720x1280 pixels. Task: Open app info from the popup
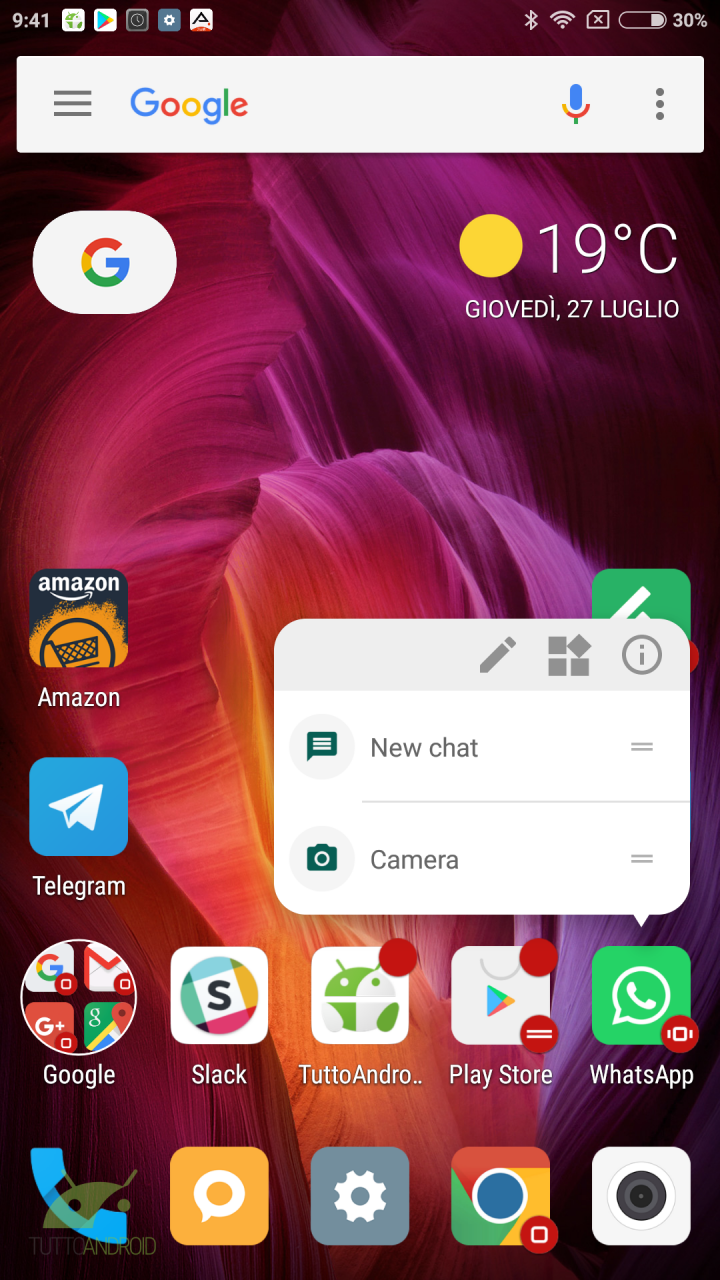[642, 656]
